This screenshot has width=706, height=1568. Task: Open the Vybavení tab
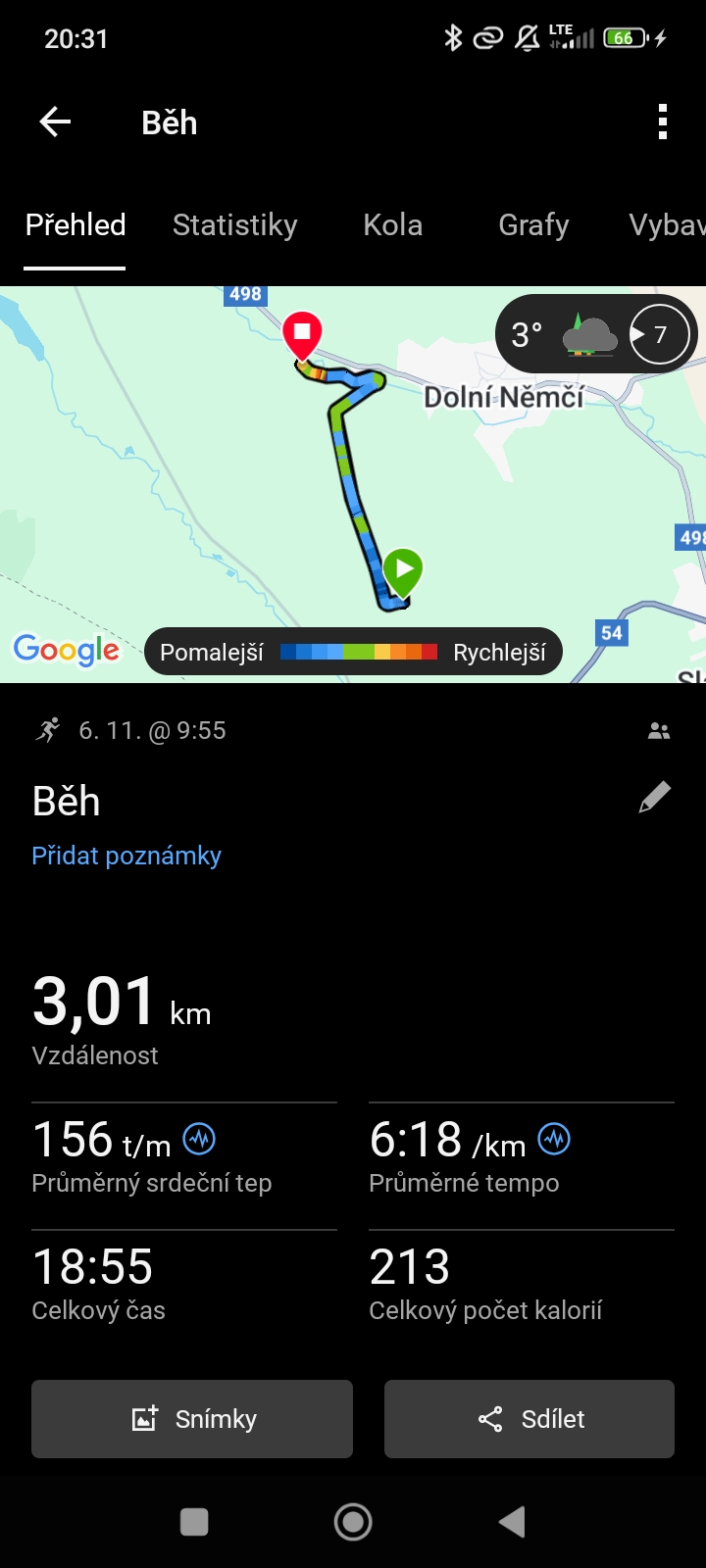click(667, 225)
